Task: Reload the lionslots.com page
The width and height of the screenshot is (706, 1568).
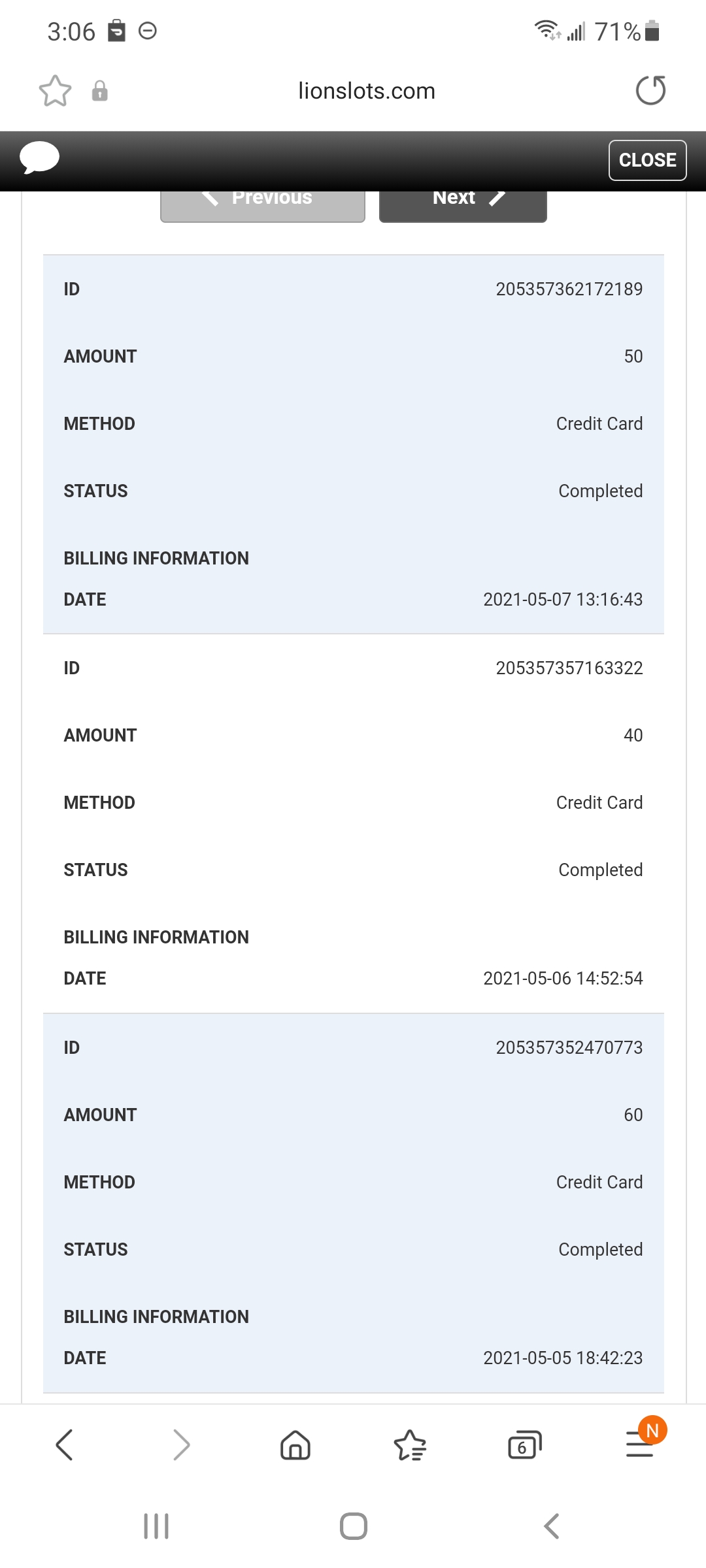Action: 650,90
